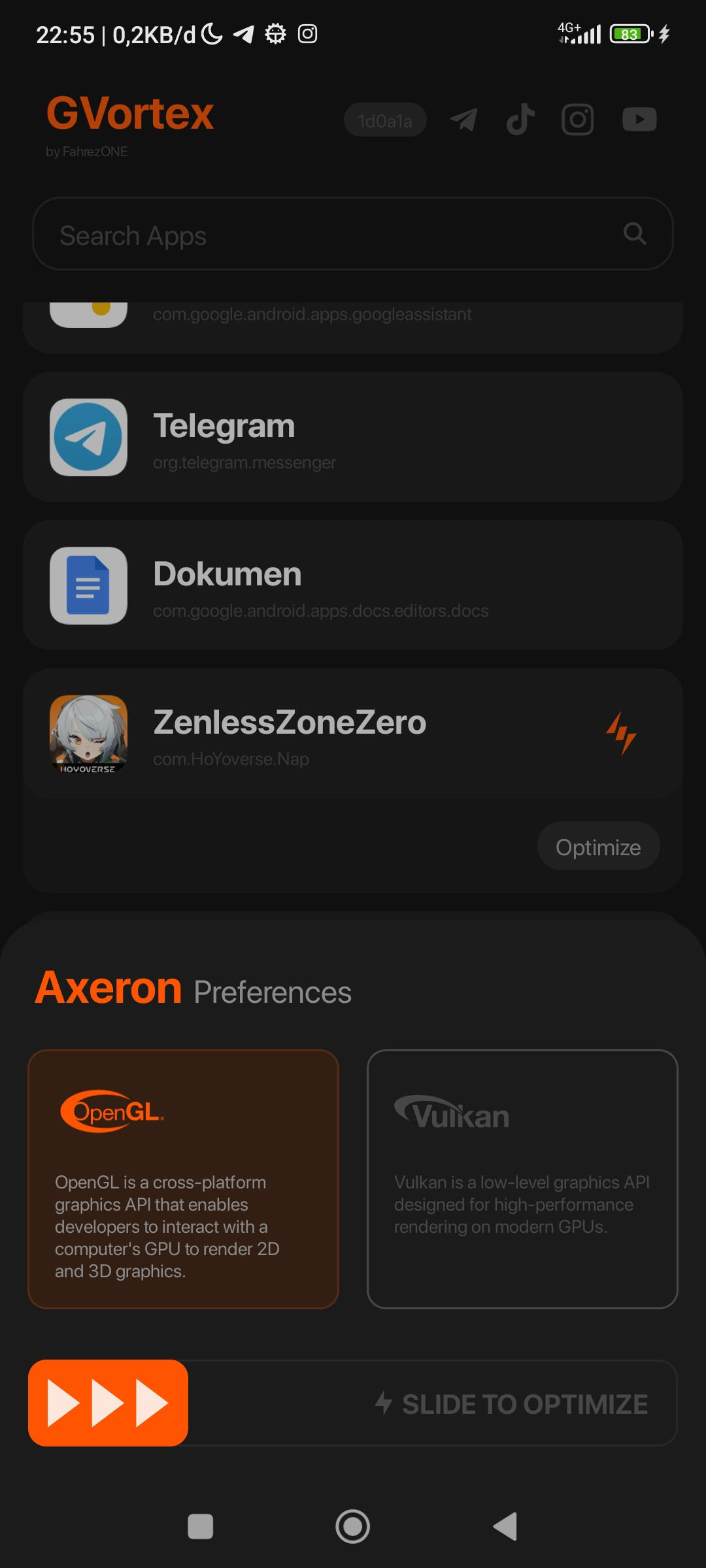The height and width of the screenshot is (1568, 706).
Task: Choose the OpenGL renderer card
Action: tap(183, 1179)
